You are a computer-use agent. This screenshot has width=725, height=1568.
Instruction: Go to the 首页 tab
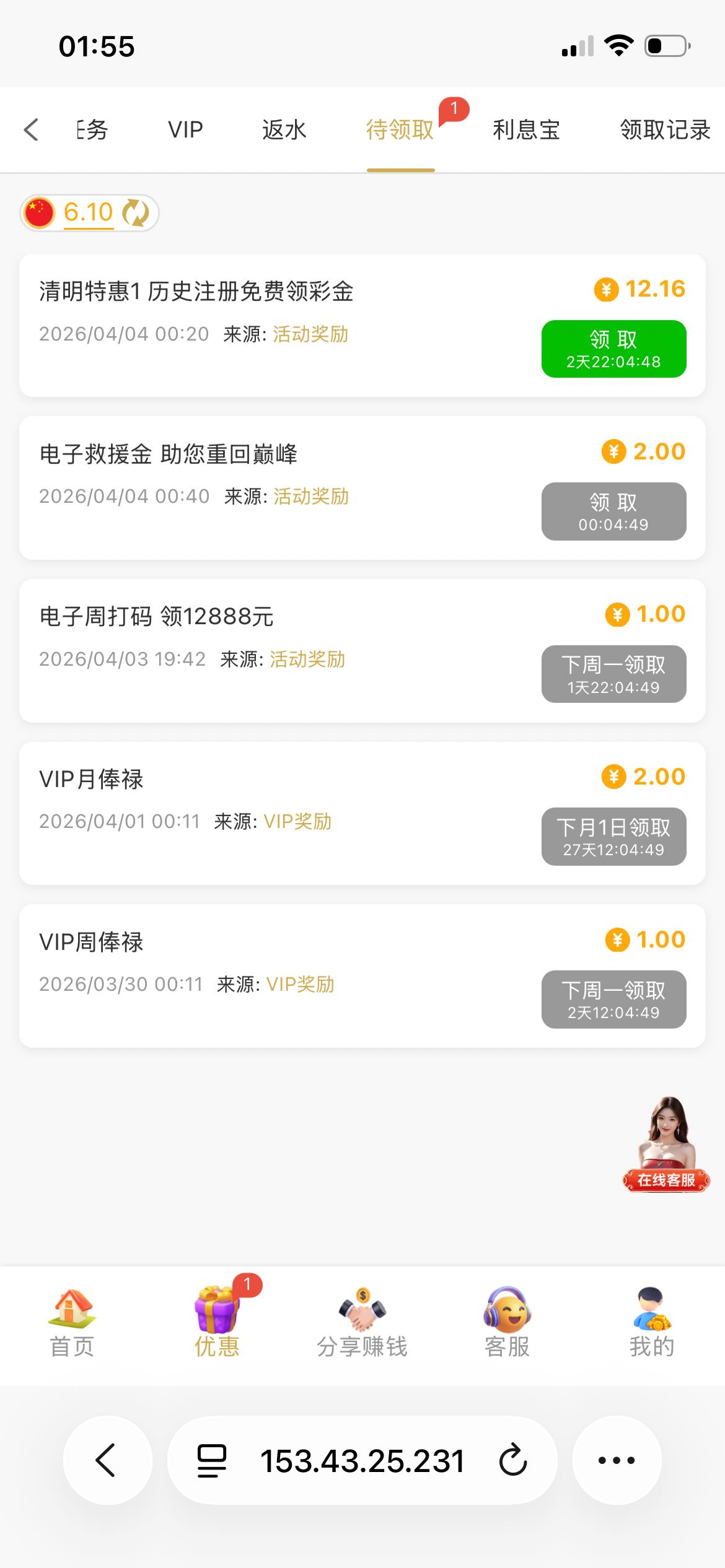click(x=72, y=1323)
